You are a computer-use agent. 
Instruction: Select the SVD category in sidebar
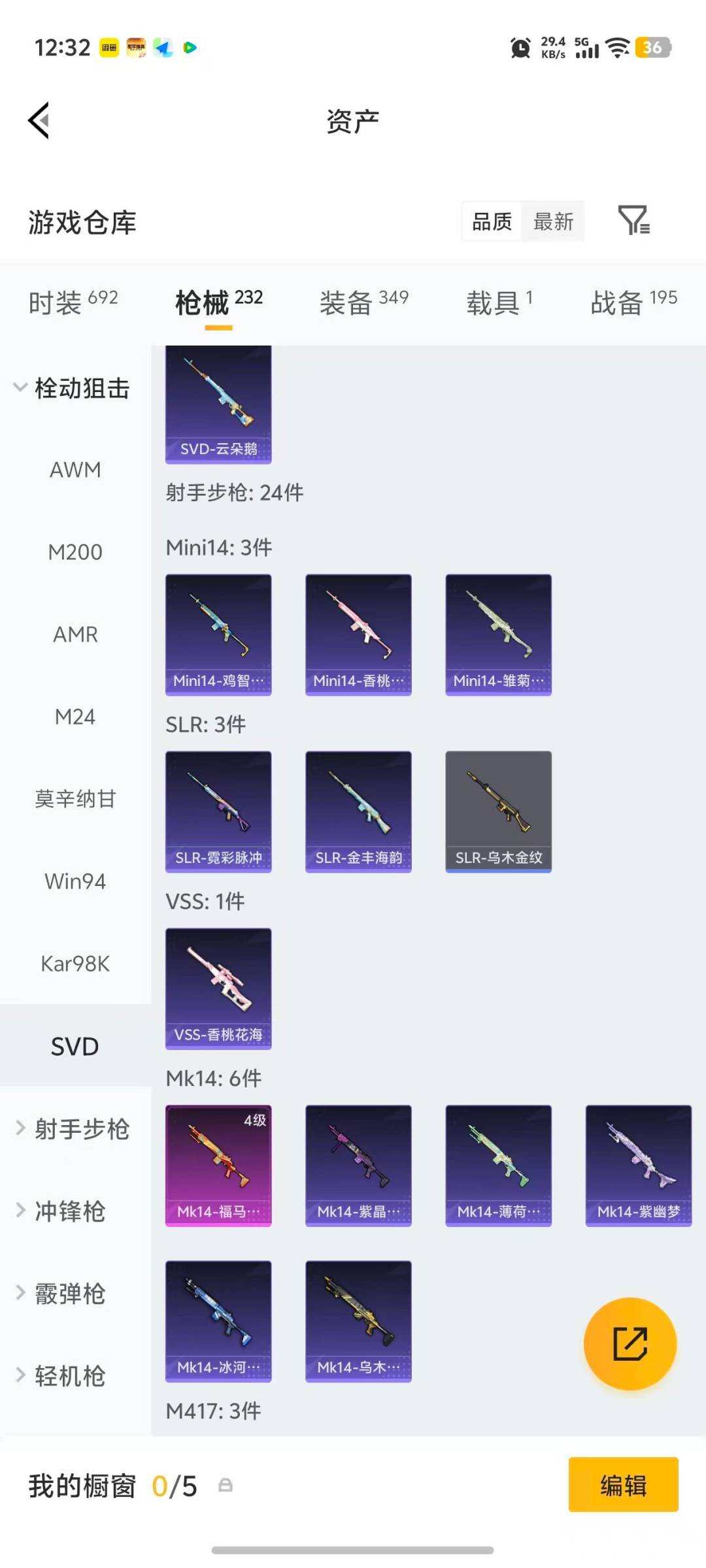tap(75, 1045)
